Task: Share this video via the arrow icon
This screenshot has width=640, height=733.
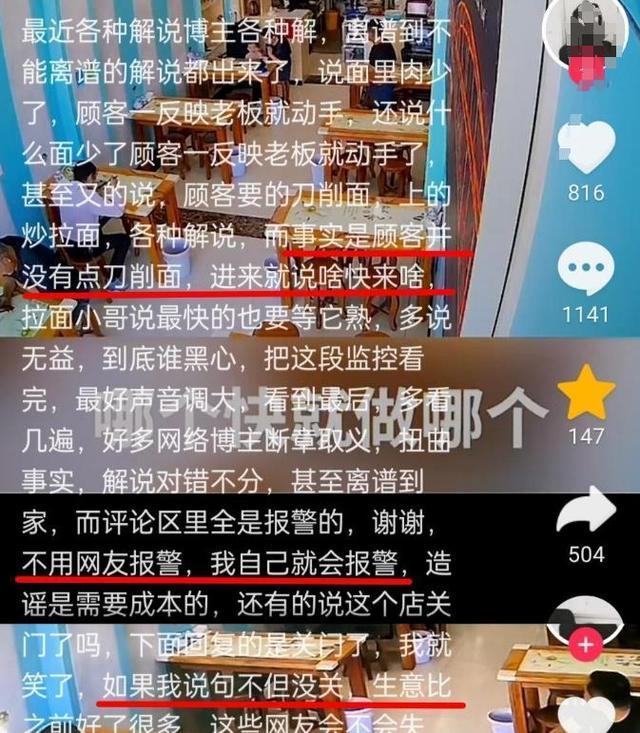Action: coord(586,513)
